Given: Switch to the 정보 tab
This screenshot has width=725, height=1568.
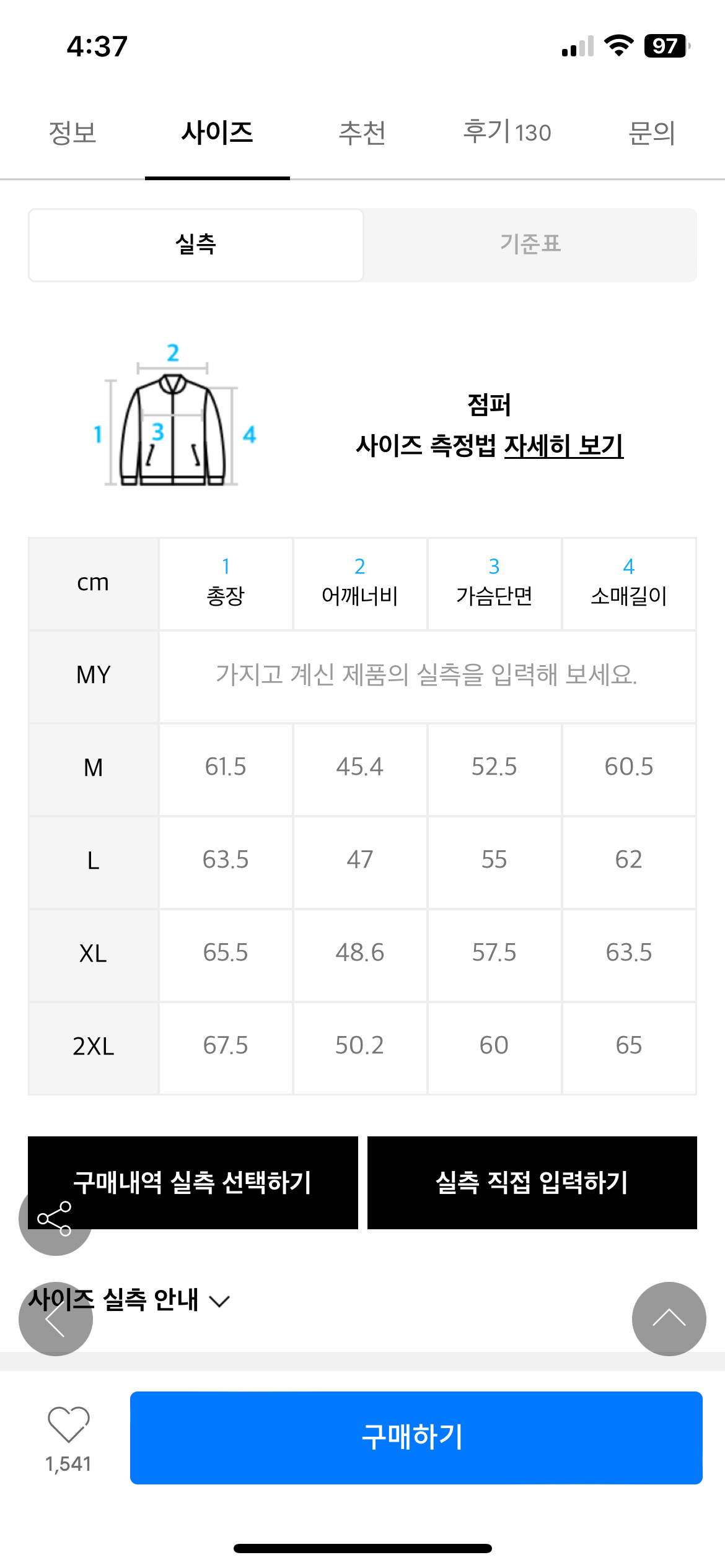Looking at the screenshot, I should coord(72,133).
